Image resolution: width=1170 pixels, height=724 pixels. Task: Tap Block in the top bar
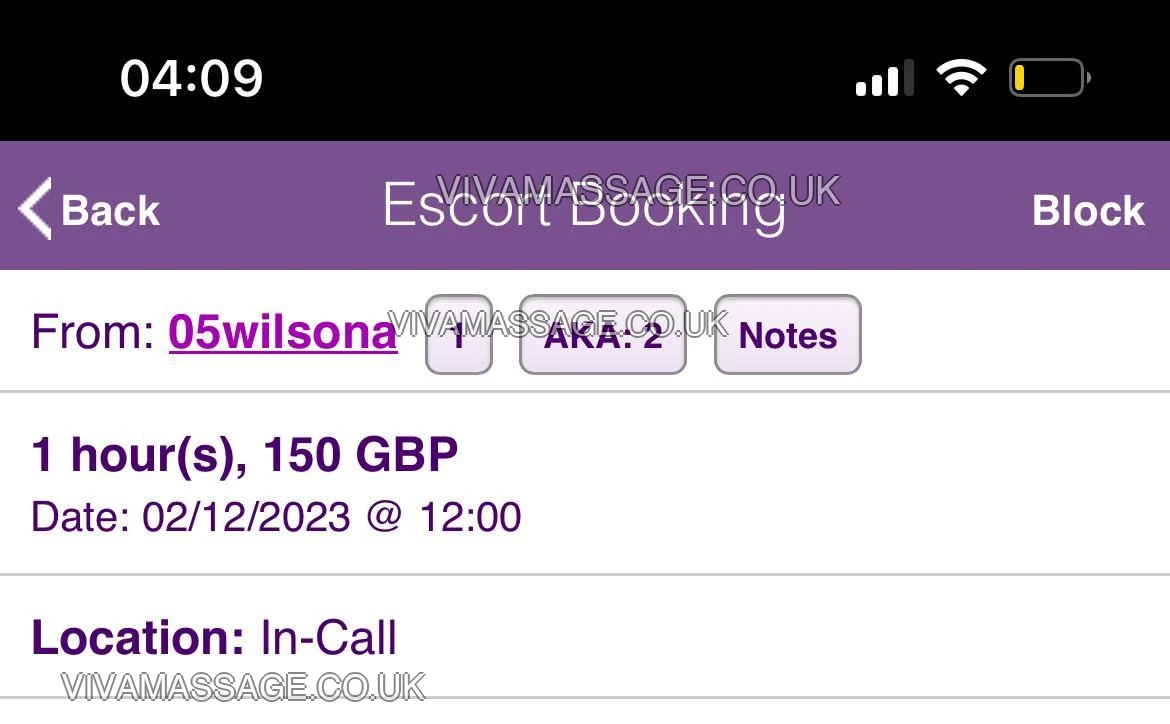1087,210
